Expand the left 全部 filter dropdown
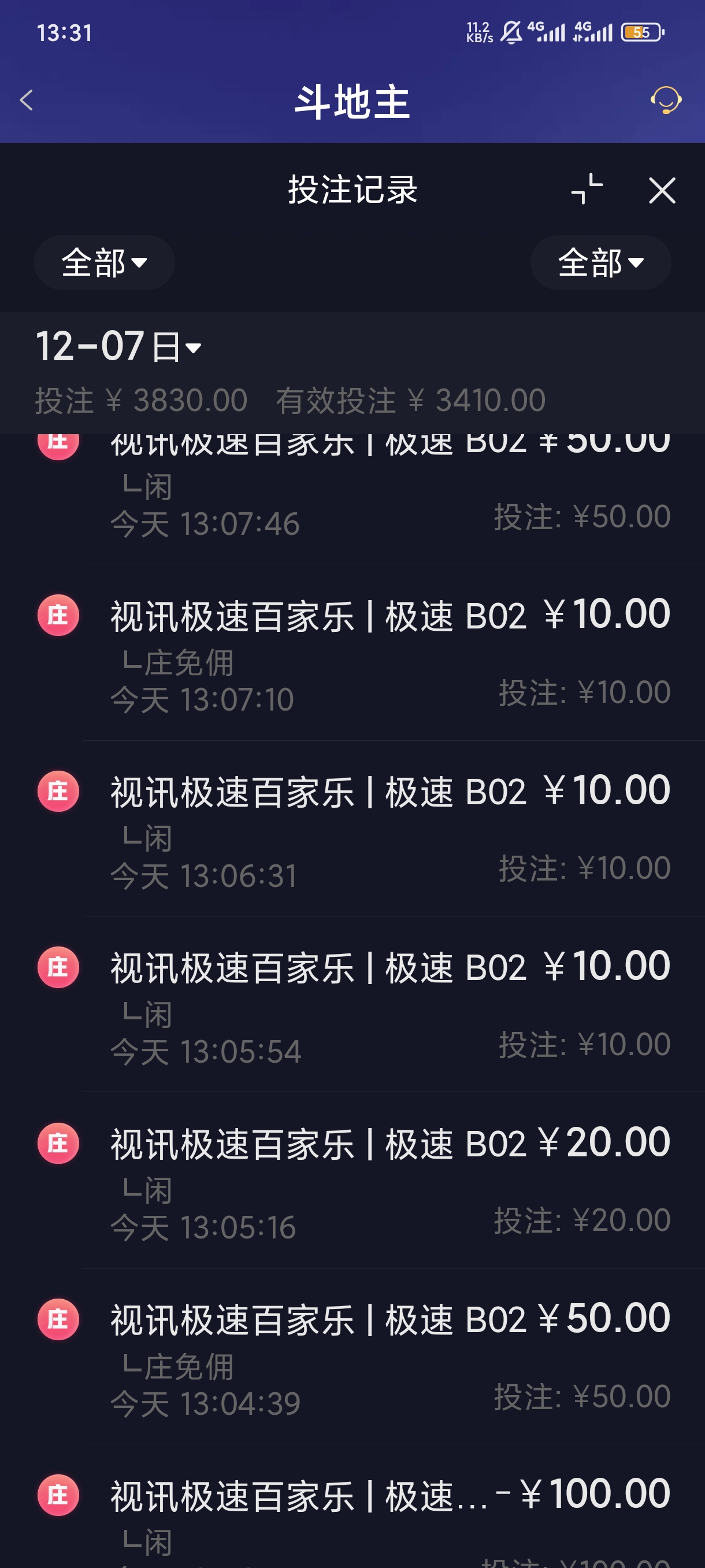 click(104, 263)
